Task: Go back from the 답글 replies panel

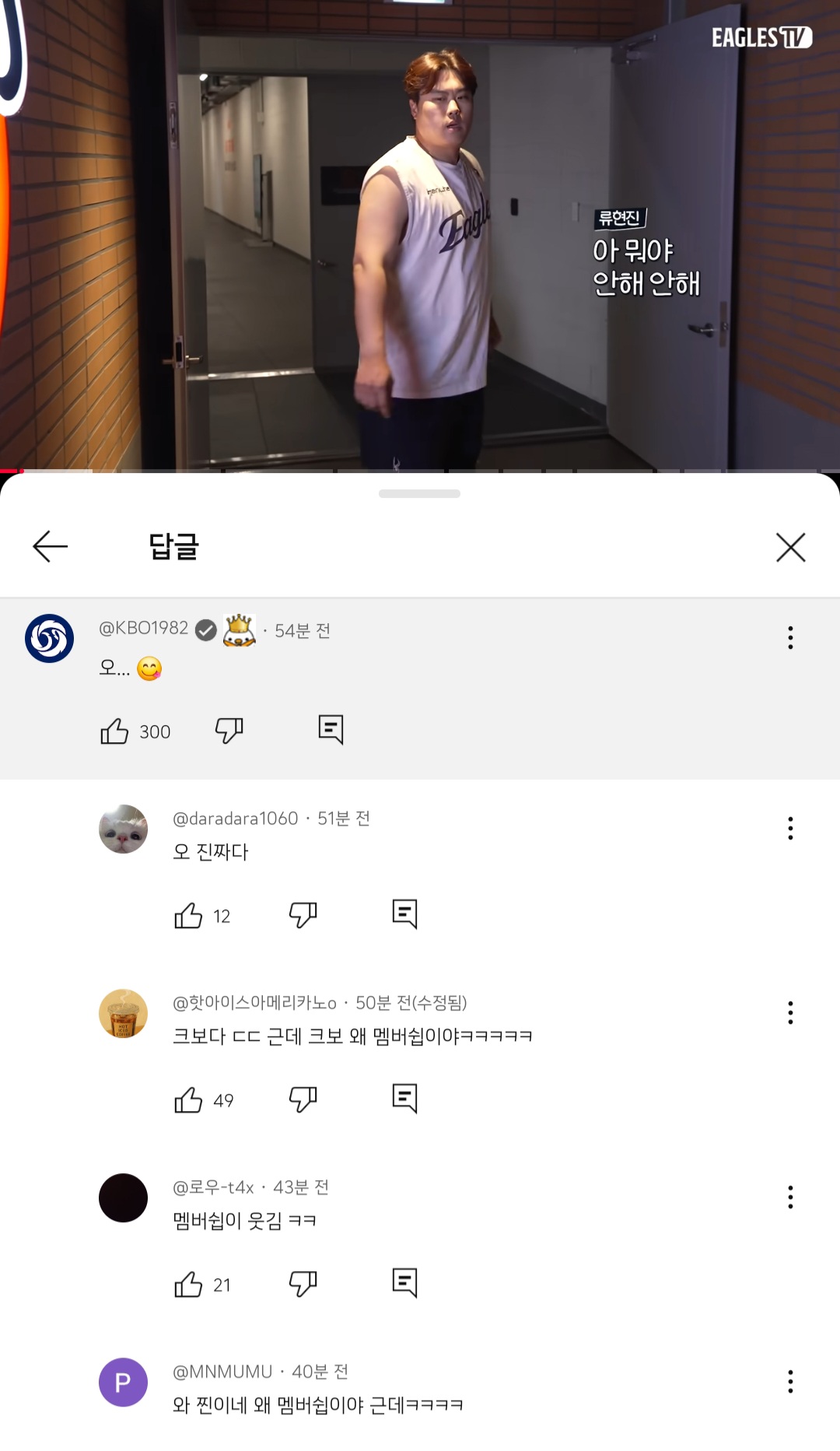Action: pos(51,547)
